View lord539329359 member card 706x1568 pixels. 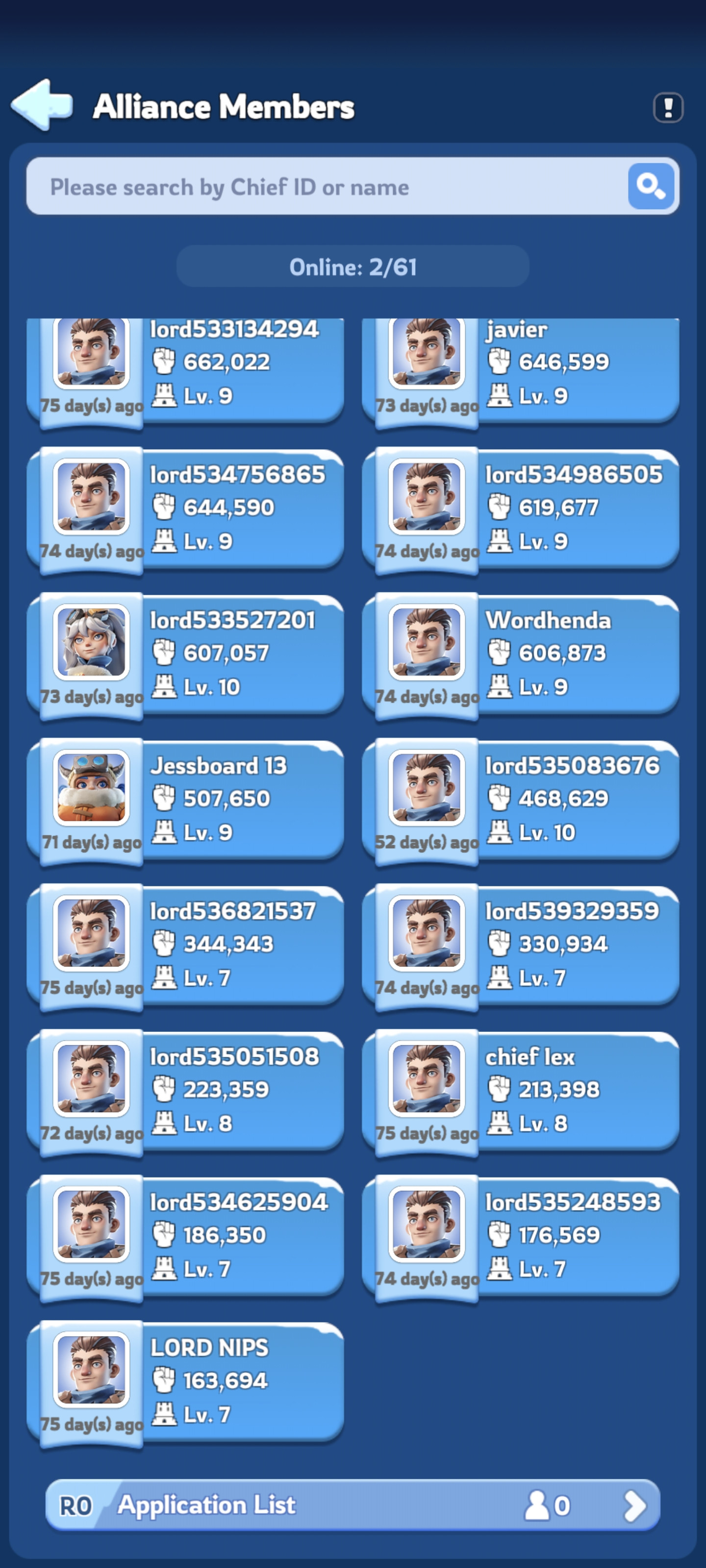coord(520,948)
